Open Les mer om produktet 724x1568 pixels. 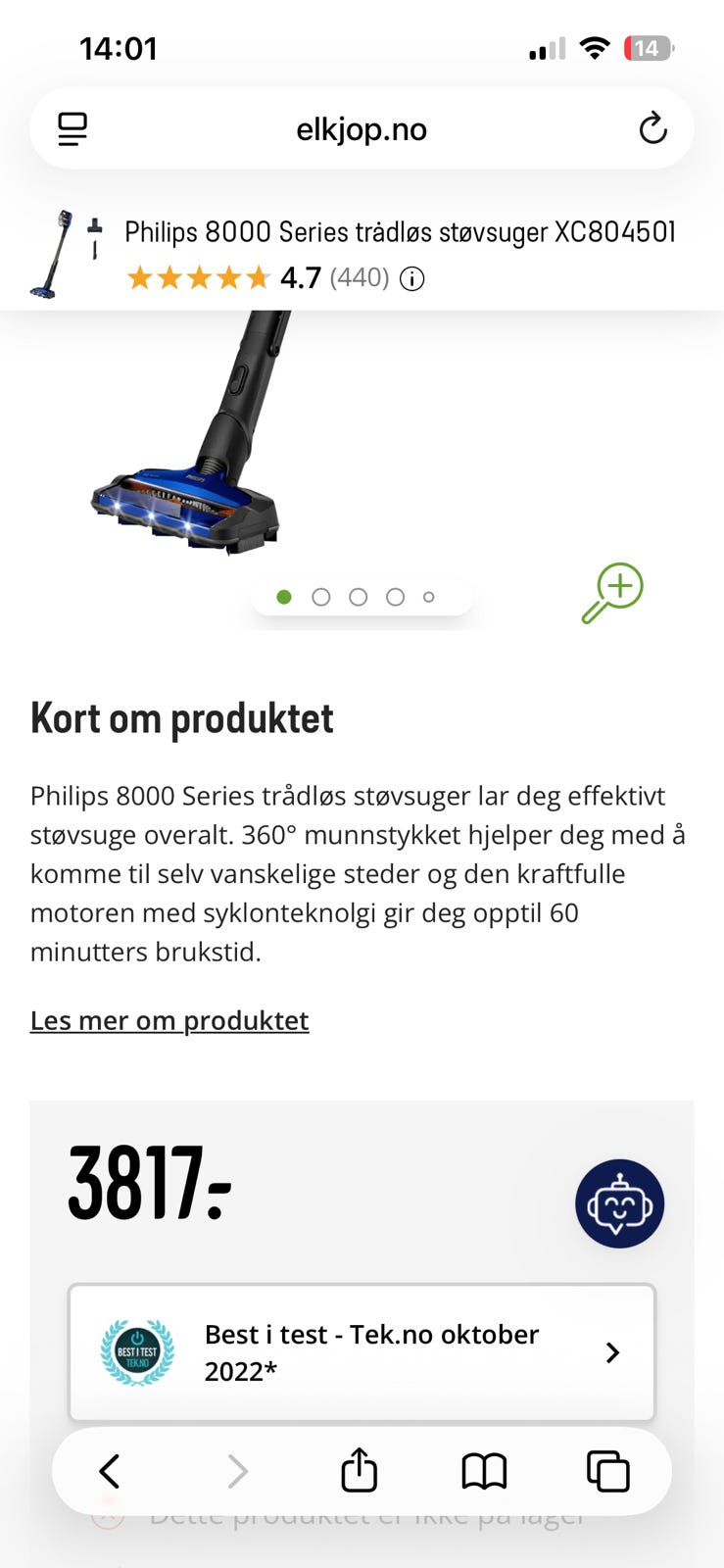tap(169, 1020)
